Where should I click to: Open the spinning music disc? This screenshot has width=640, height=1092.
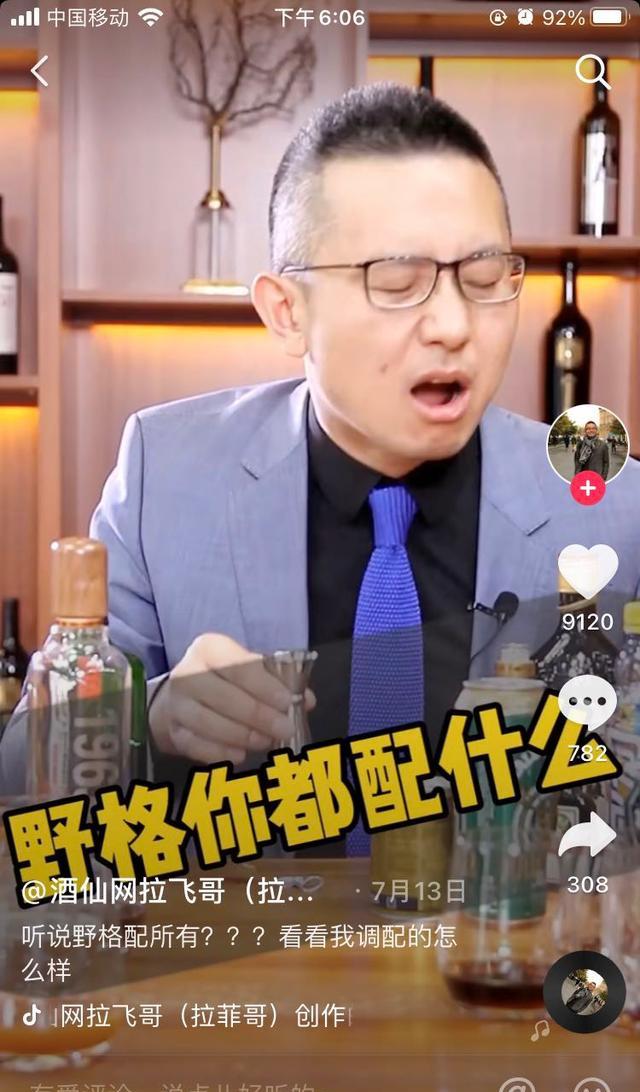pos(584,991)
